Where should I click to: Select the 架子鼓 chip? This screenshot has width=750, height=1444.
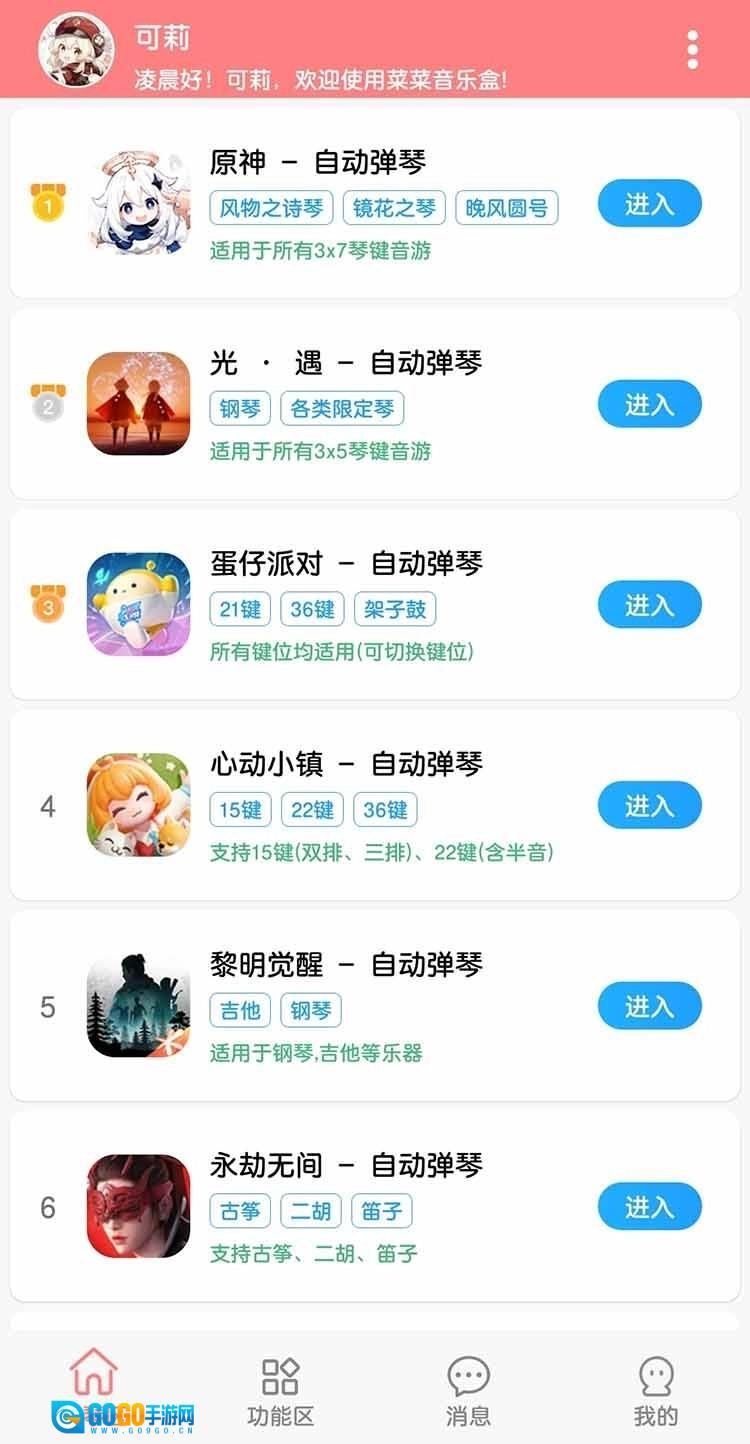pyautogui.click(x=394, y=609)
